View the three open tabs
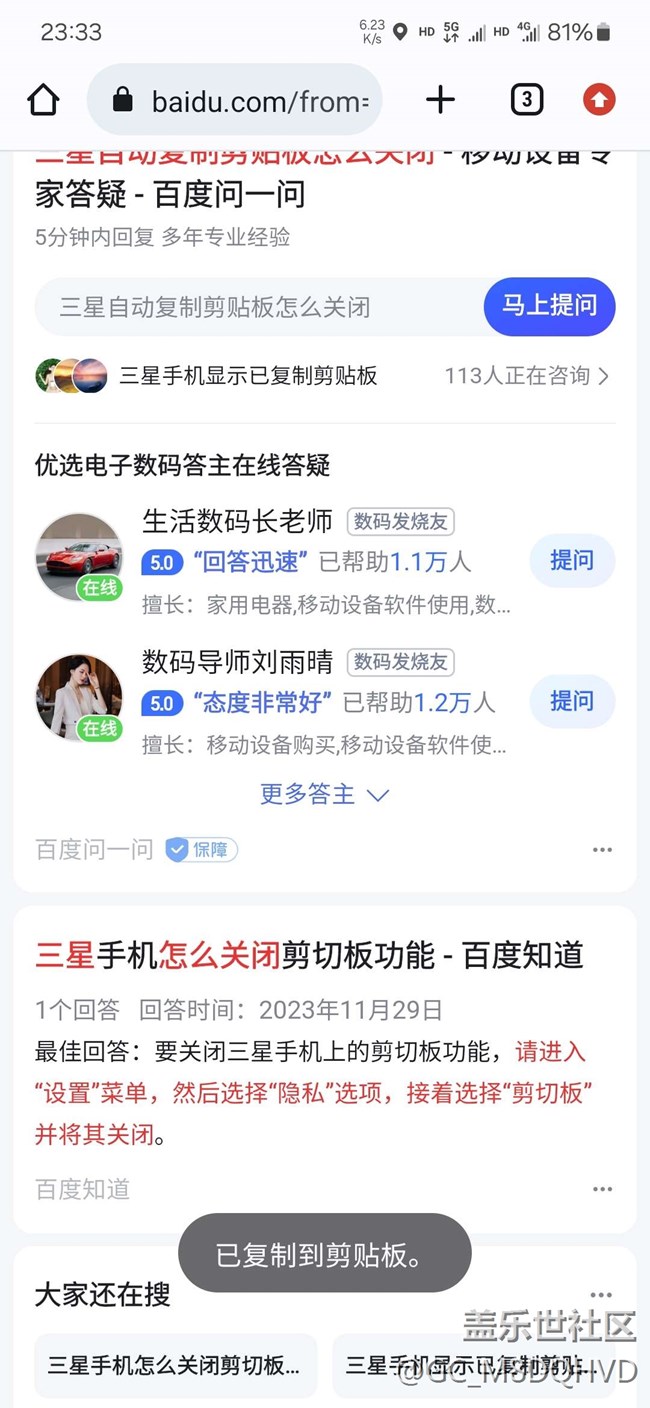The height and width of the screenshot is (1408, 650). coord(526,99)
